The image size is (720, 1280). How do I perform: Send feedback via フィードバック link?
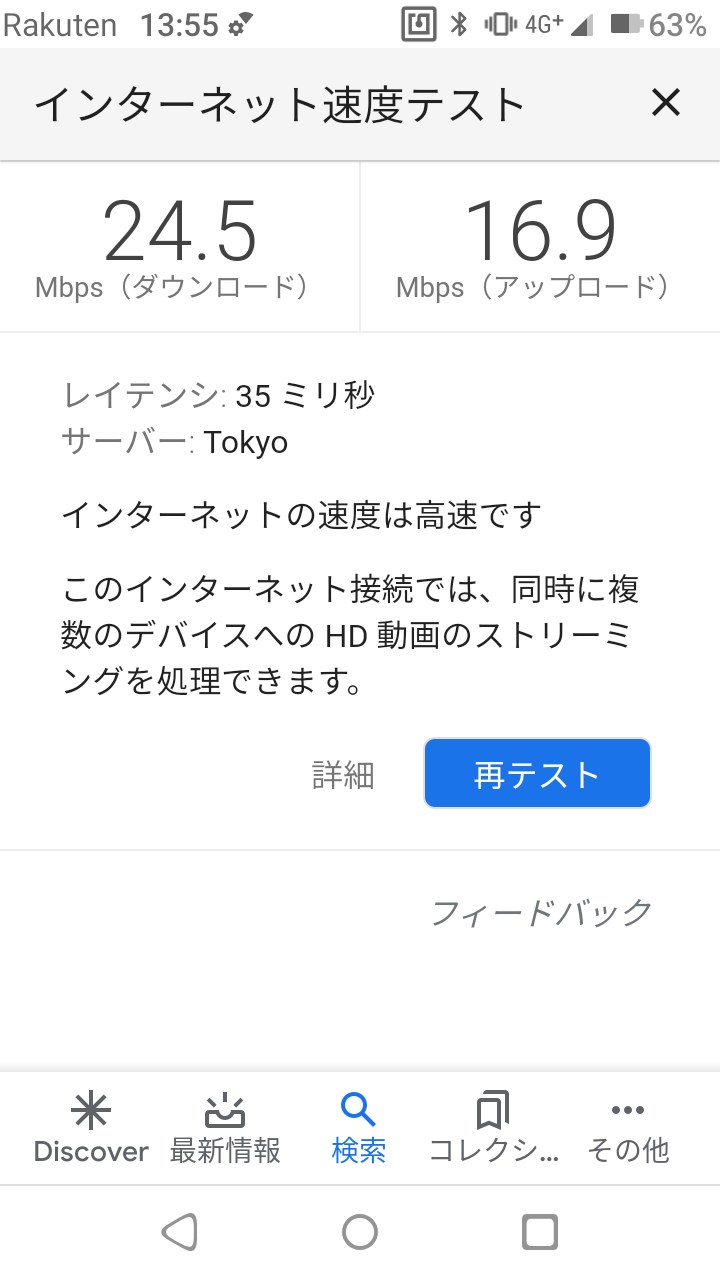tap(541, 912)
